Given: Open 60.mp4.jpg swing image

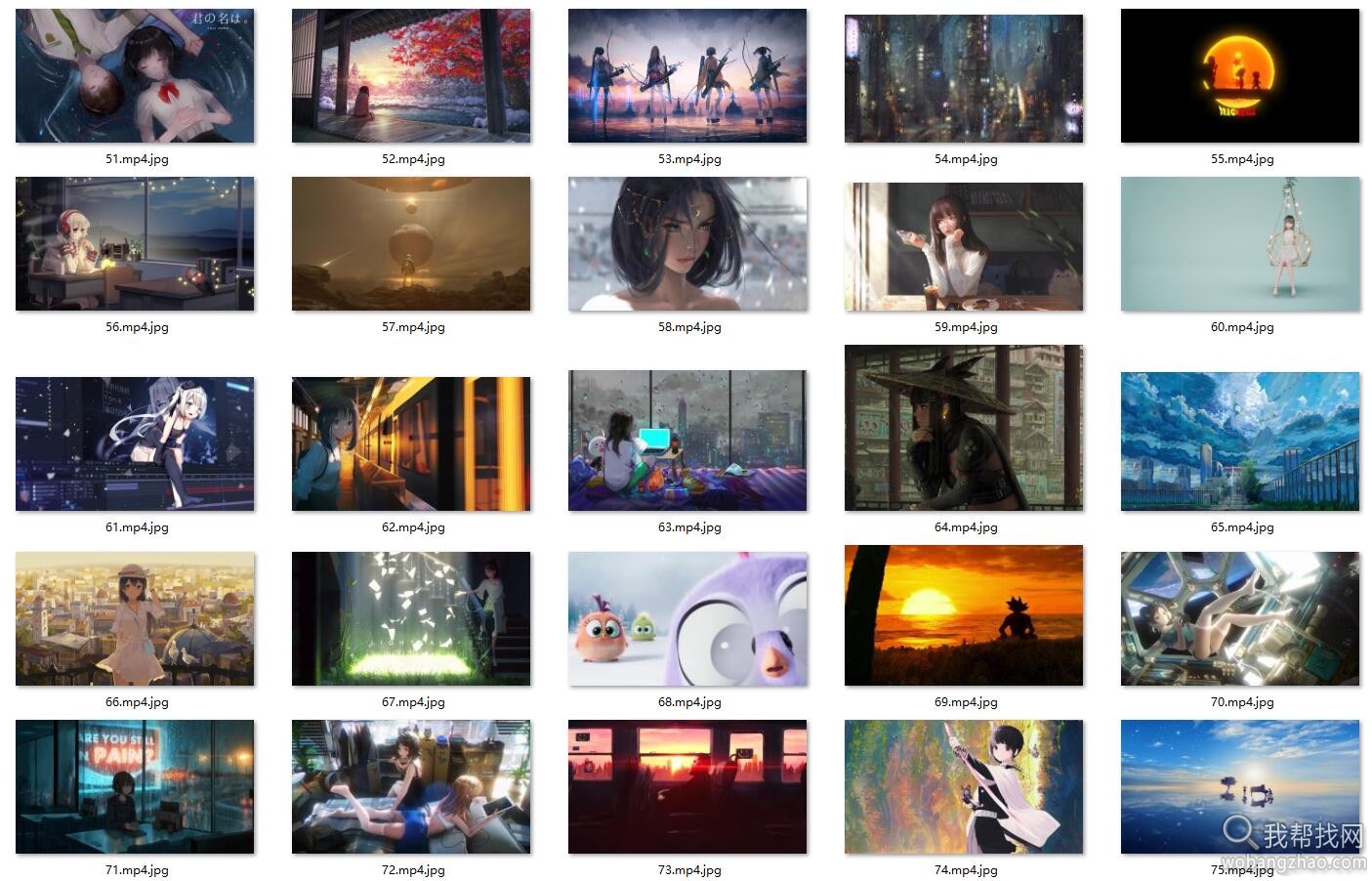Looking at the screenshot, I should (x=1240, y=244).
